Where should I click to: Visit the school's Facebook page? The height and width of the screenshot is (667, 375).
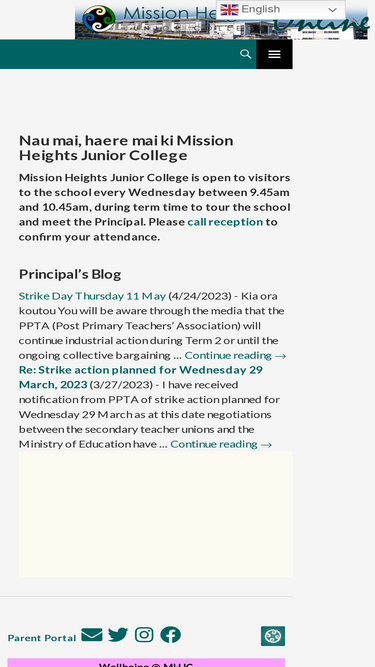click(x=170, y=635)
